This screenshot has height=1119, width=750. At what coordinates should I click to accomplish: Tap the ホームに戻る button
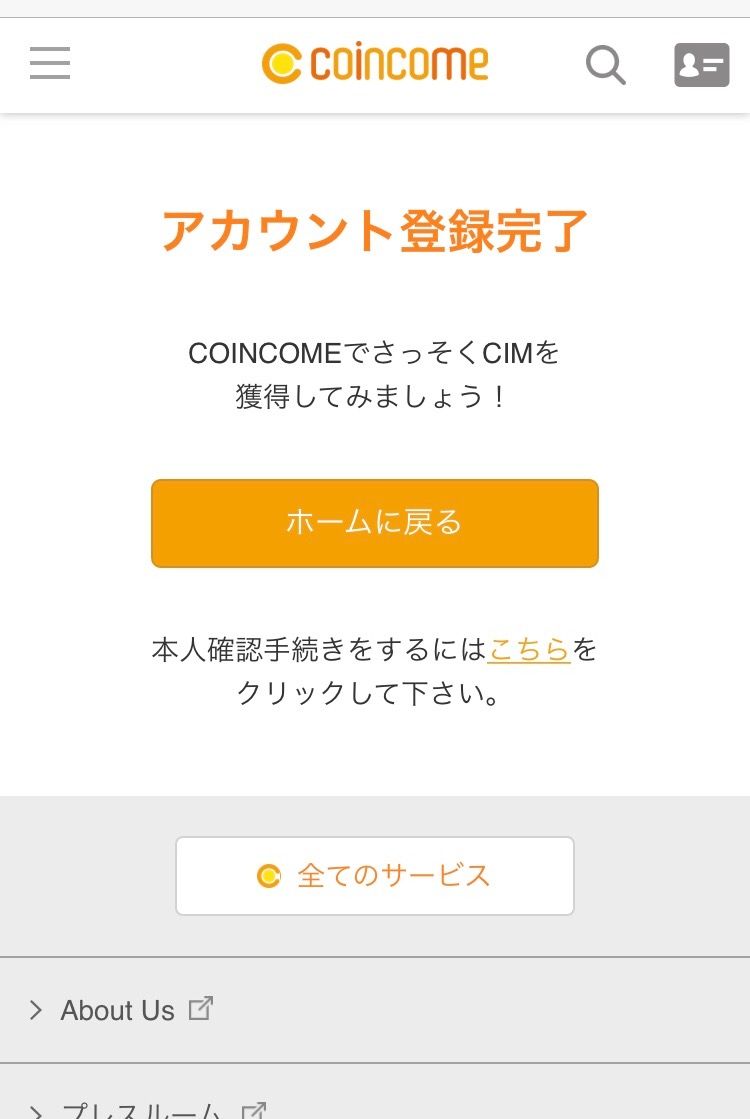(x=375, y=523)
